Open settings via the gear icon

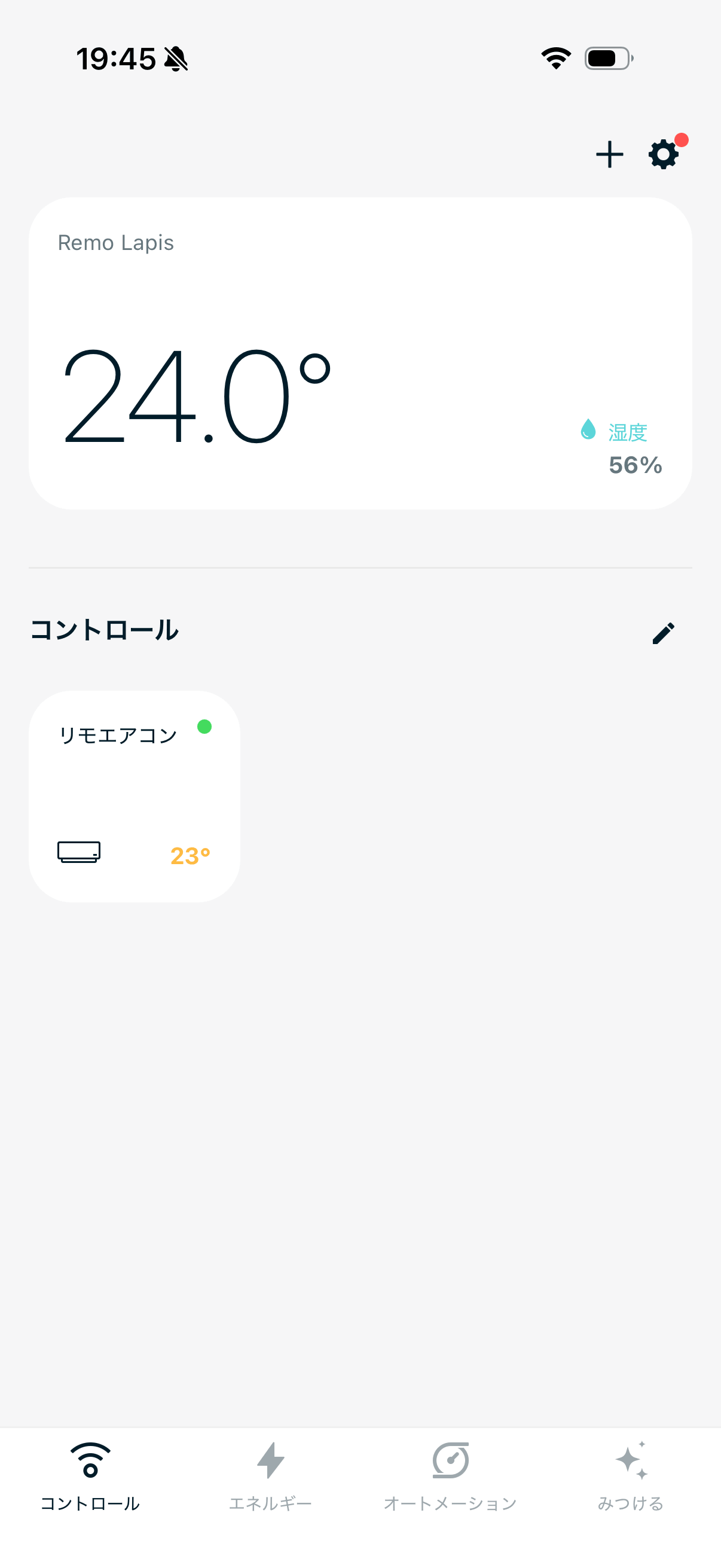[x=663, y=154]
